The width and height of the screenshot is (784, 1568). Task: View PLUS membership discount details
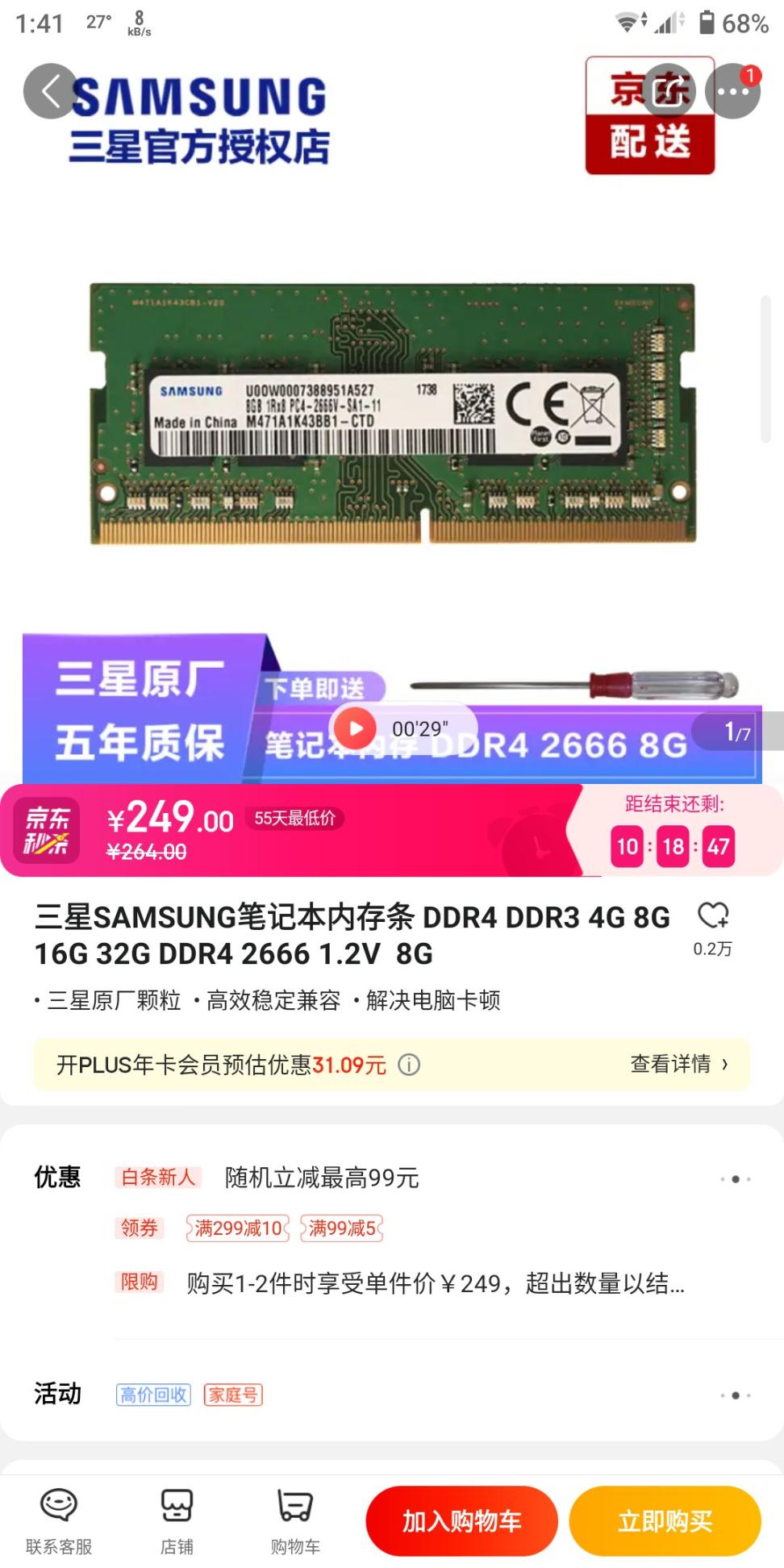(678, 1065)
